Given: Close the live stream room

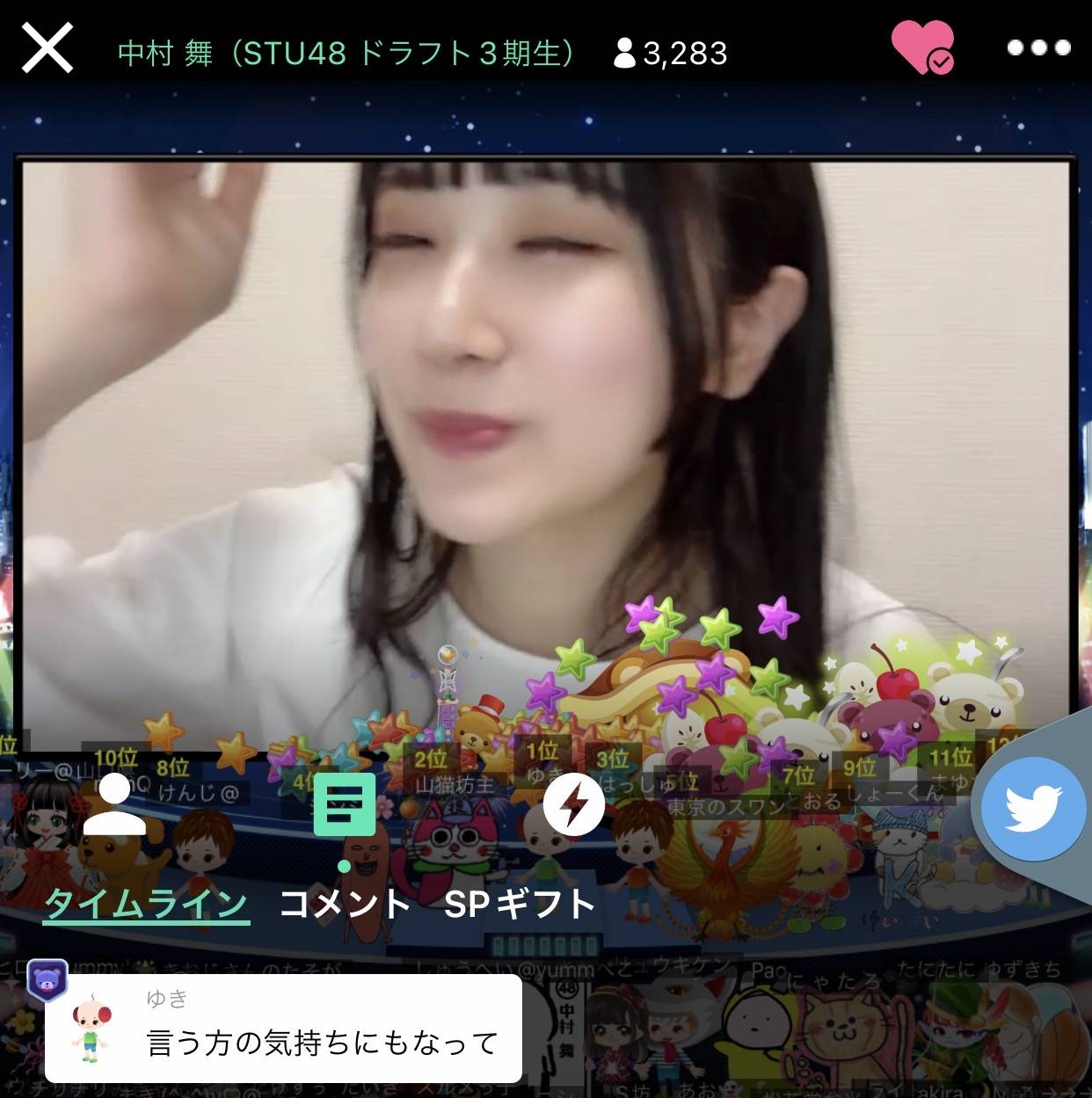Looking at the screenshot, I should pos(47,48).
